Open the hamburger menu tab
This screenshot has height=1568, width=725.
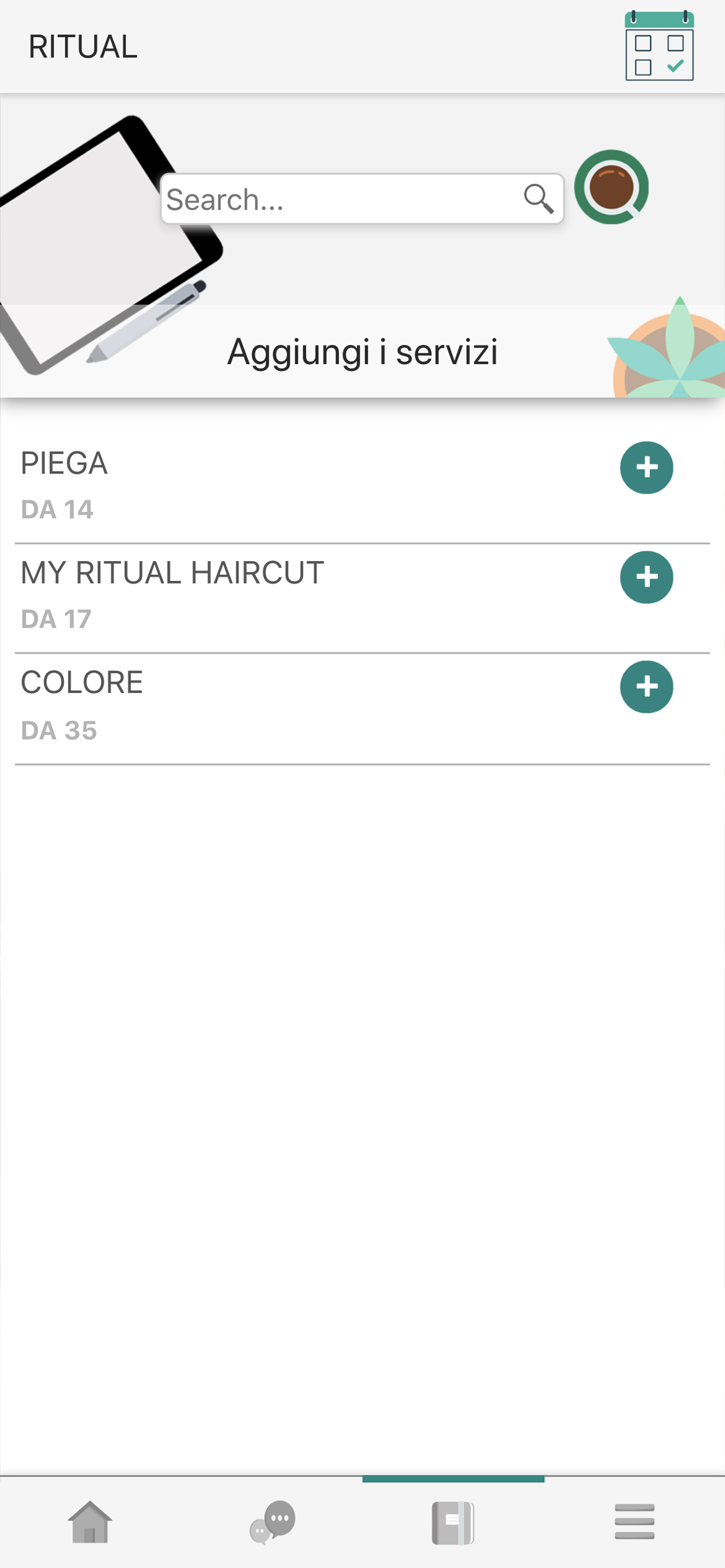coord(634,1522)
